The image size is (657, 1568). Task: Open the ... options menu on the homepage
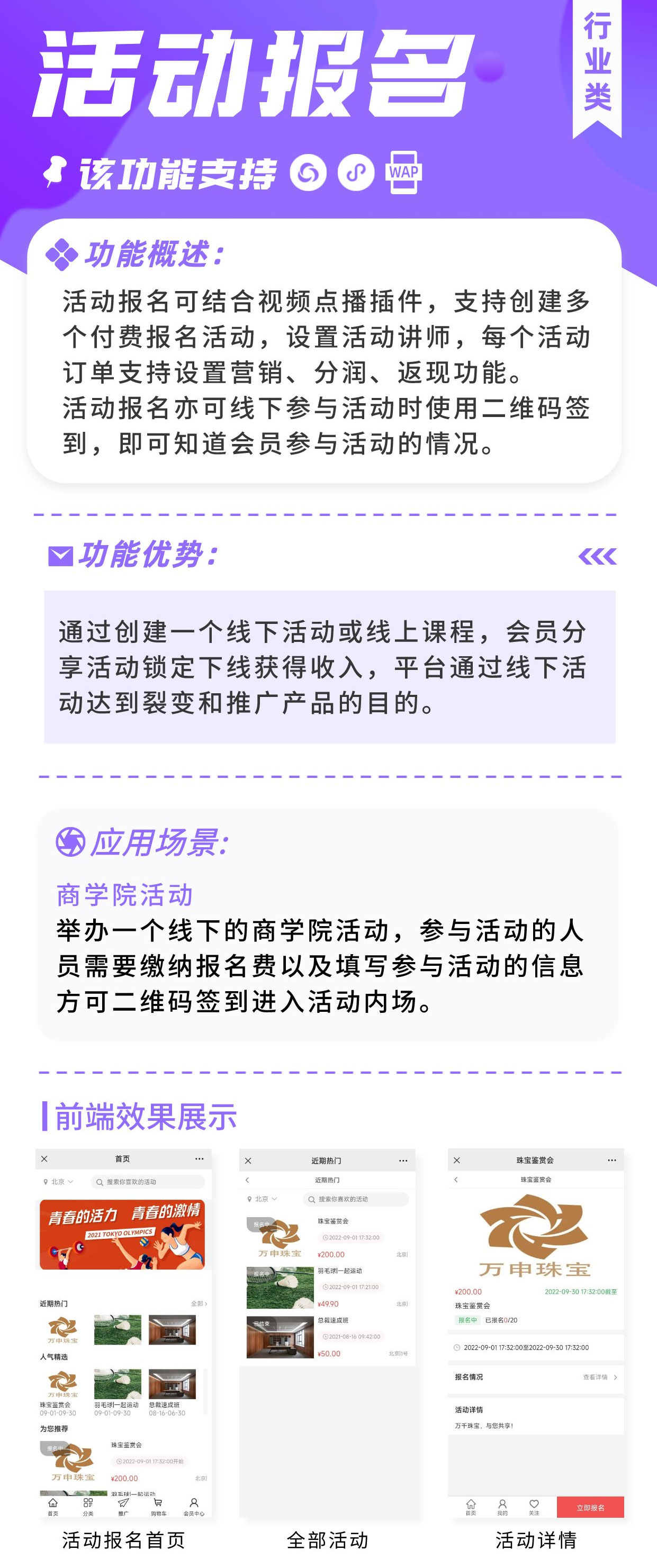pos(198,1159)
